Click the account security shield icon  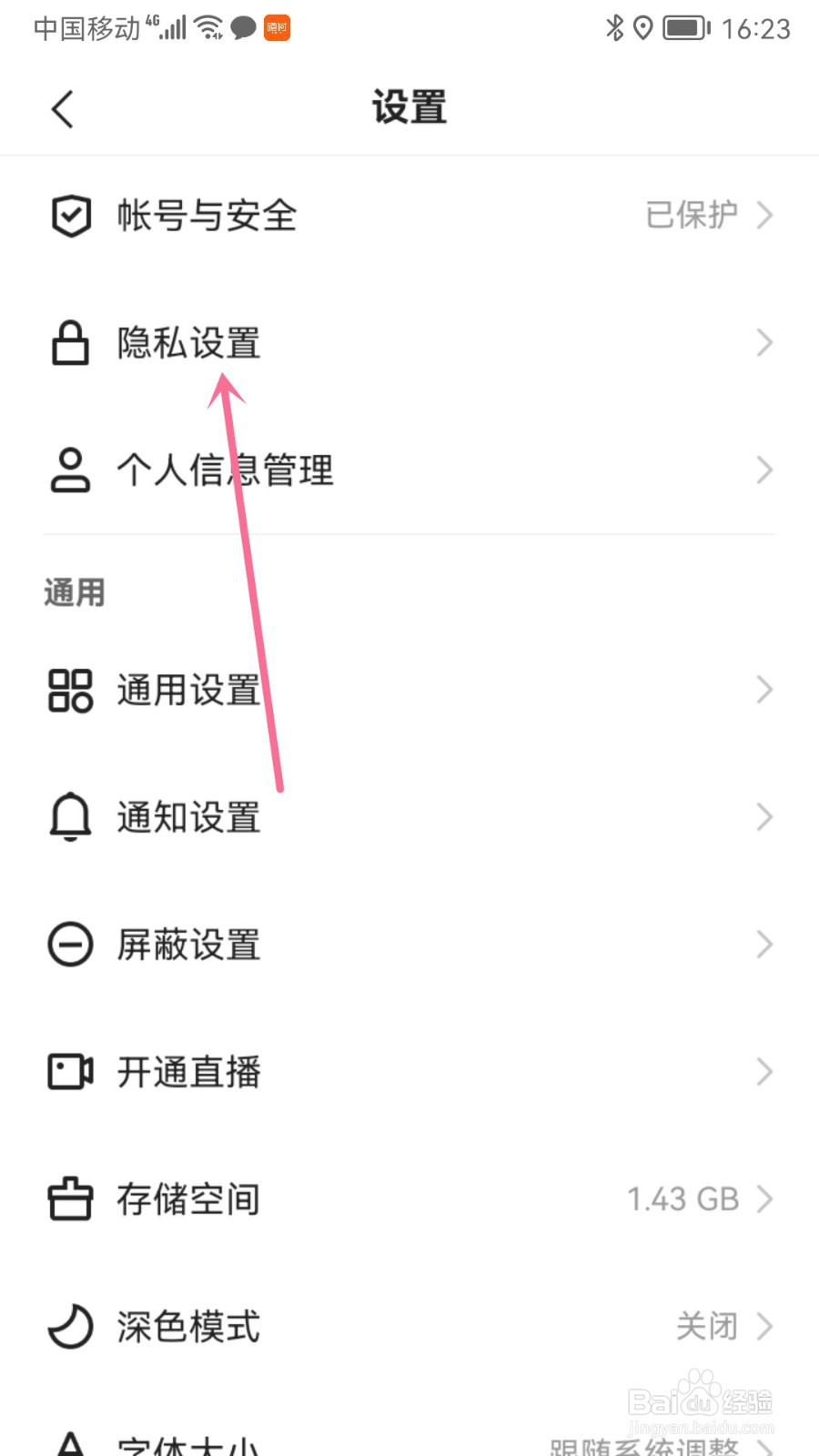coord(69,216)
